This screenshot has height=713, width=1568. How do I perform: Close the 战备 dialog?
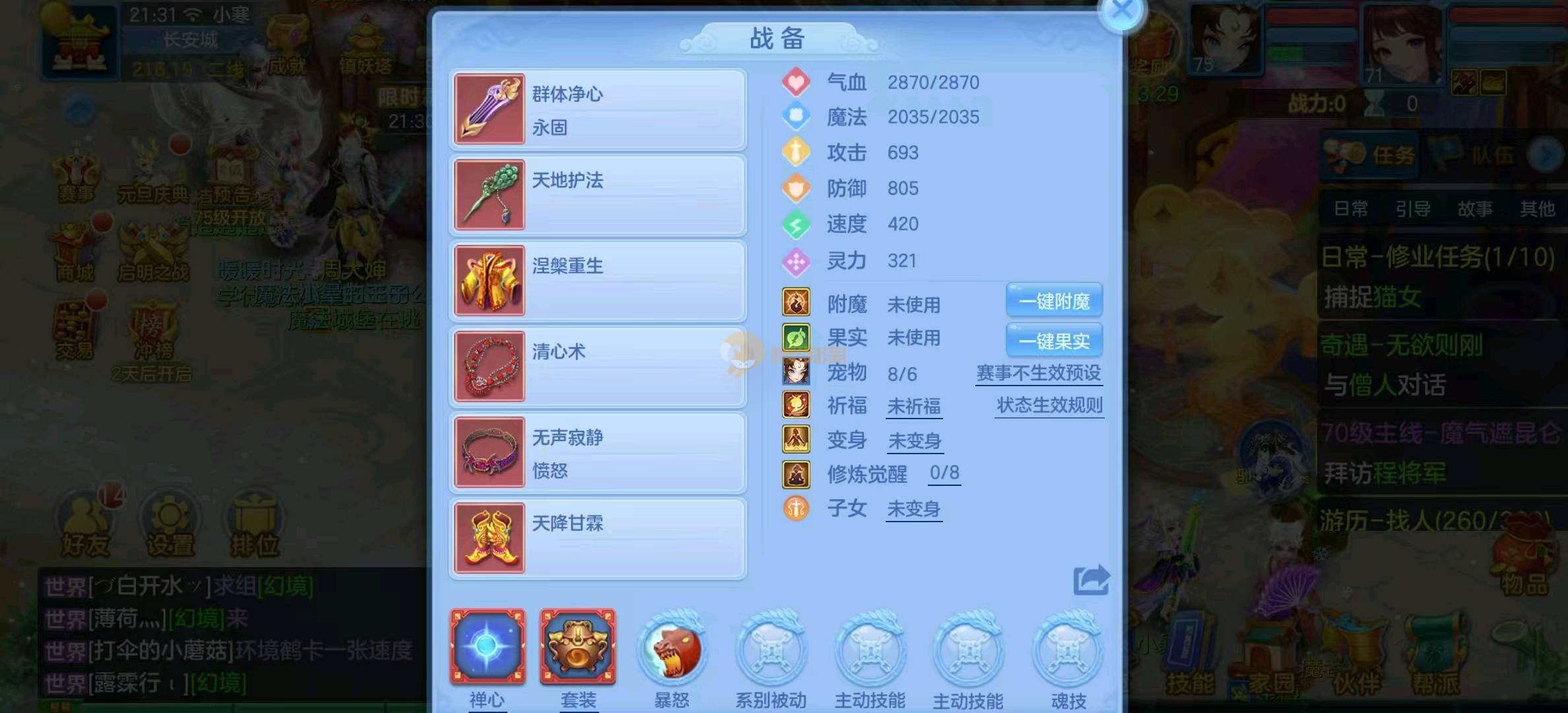point(1121,11)
